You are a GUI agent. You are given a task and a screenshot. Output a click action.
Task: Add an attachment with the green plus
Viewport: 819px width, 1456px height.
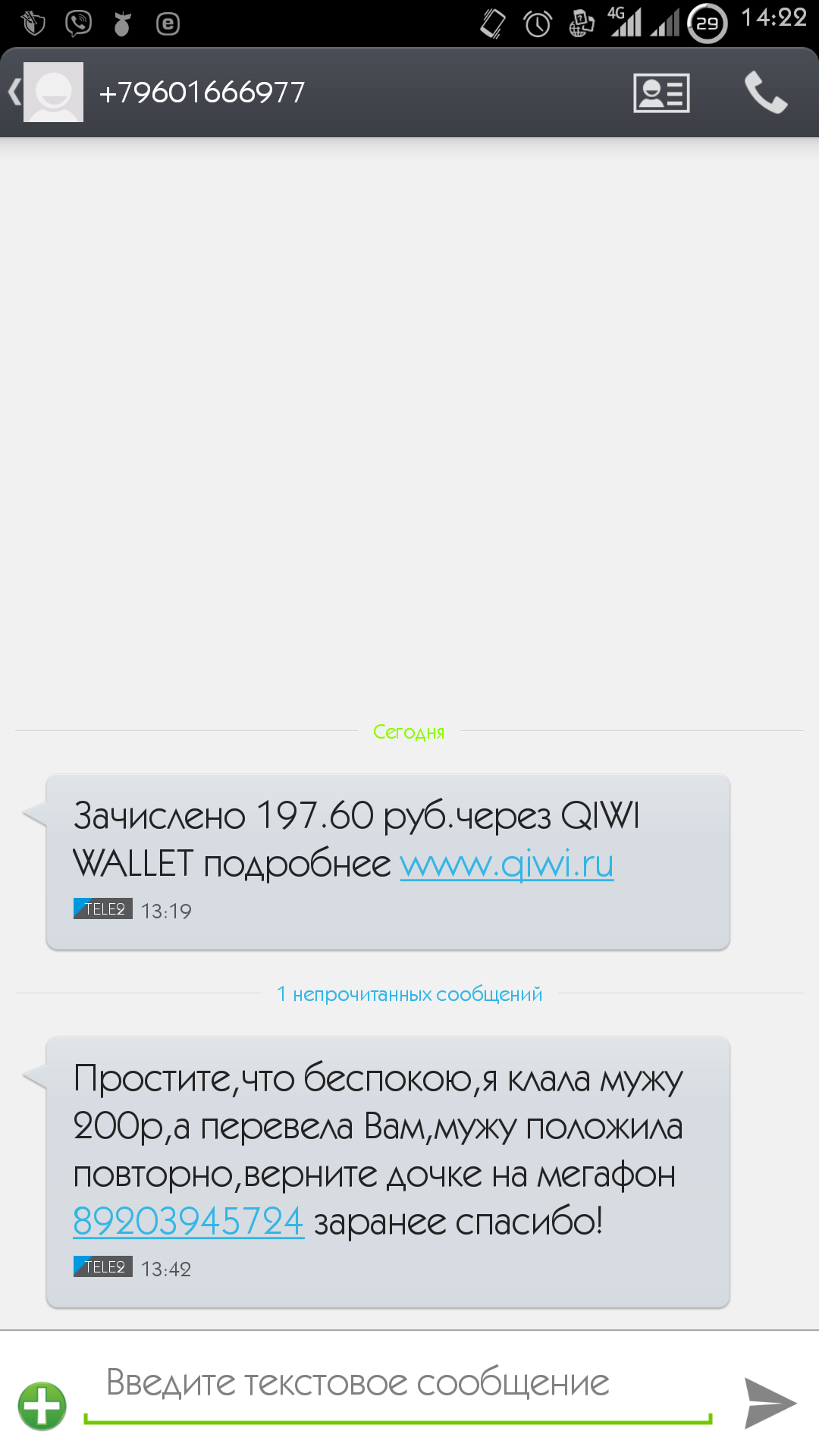tap(42, 1405)
